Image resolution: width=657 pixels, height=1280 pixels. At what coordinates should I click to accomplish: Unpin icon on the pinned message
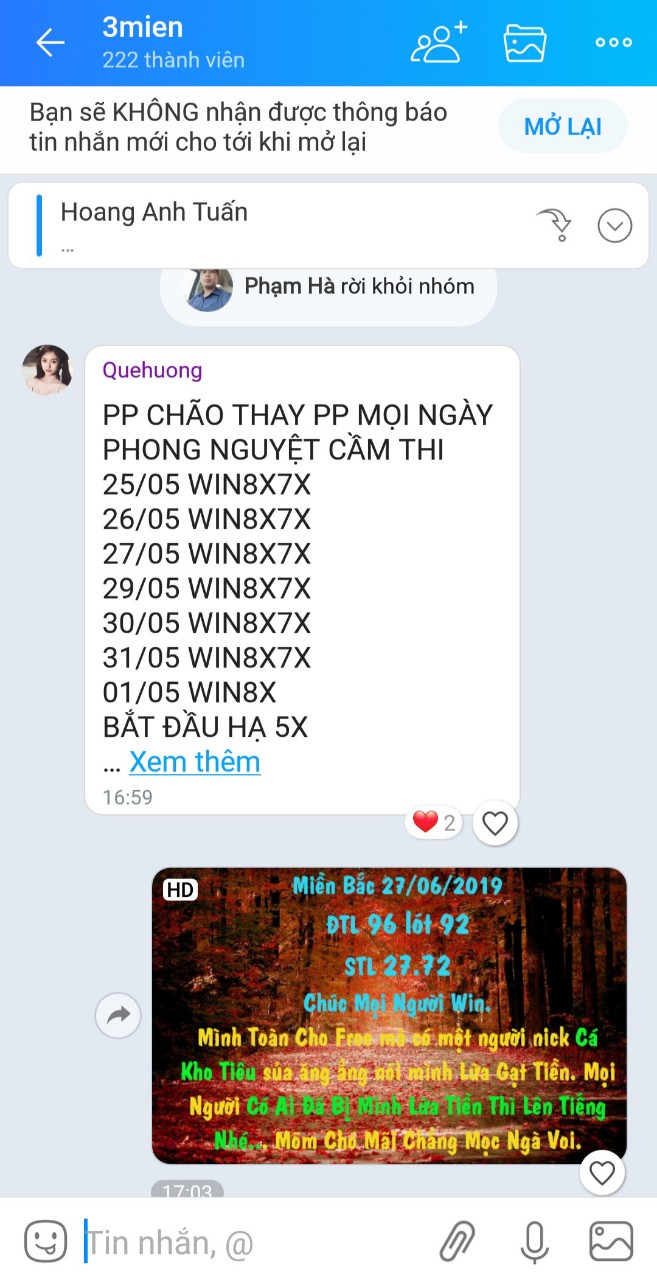pos(554,225)
